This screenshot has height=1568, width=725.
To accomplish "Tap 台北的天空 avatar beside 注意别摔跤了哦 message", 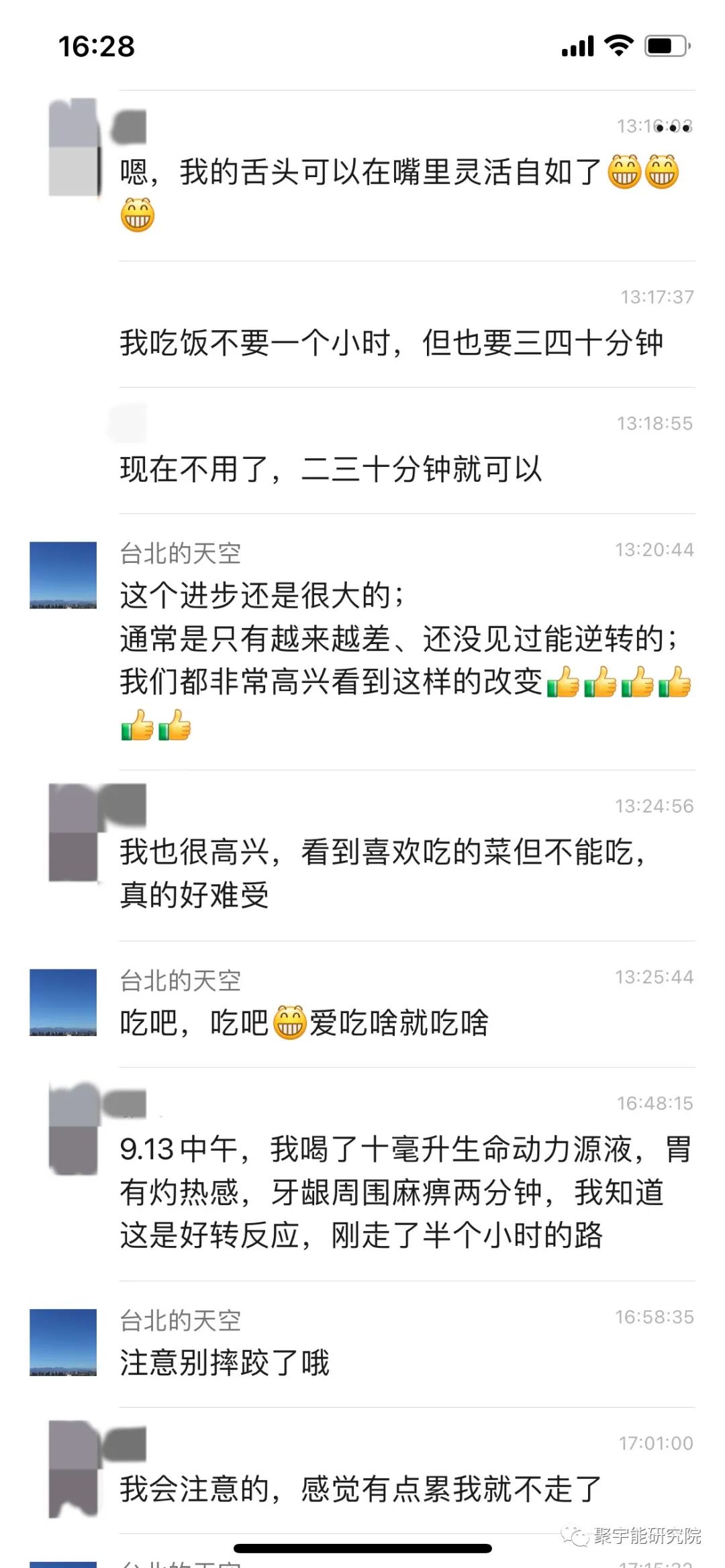I will [63, 1342].
